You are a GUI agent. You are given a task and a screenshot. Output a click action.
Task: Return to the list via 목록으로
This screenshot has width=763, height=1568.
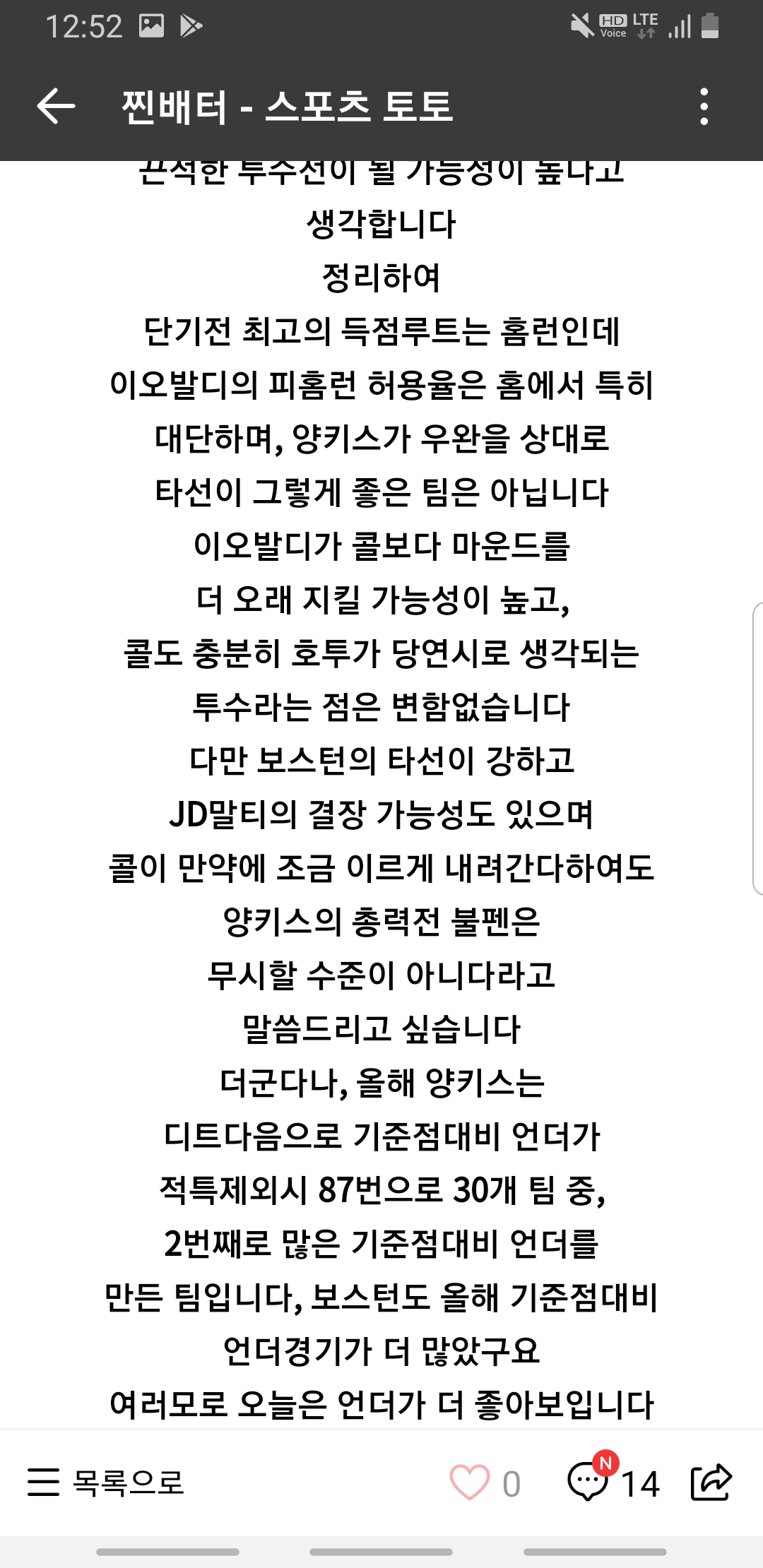pos(105,1482)
